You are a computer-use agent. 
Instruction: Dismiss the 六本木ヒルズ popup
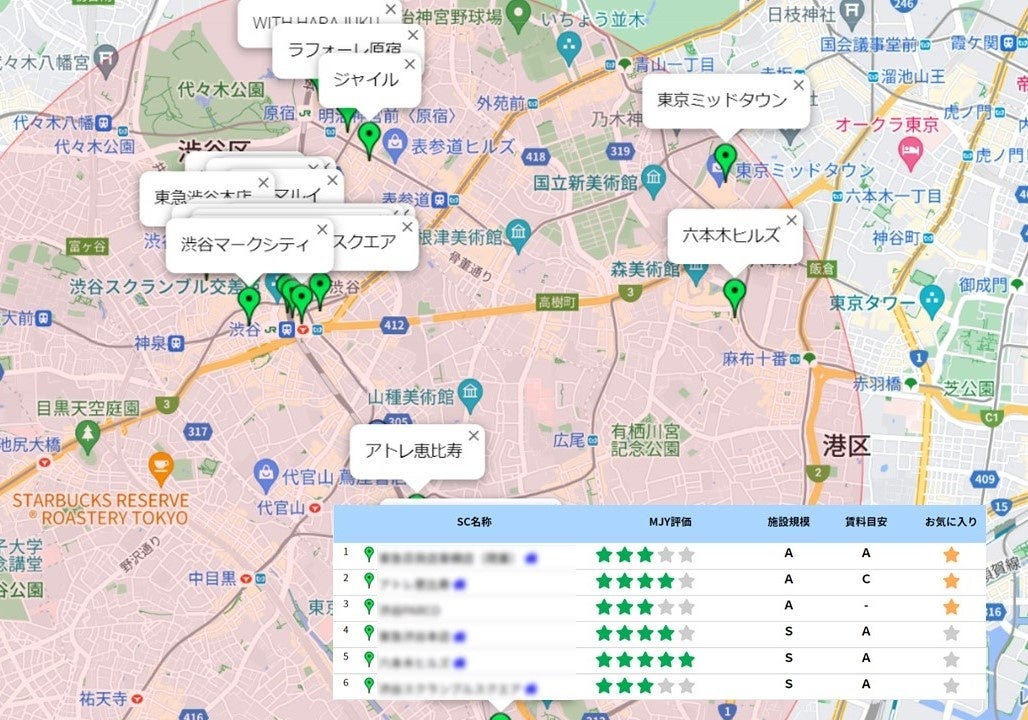(791, 221)
